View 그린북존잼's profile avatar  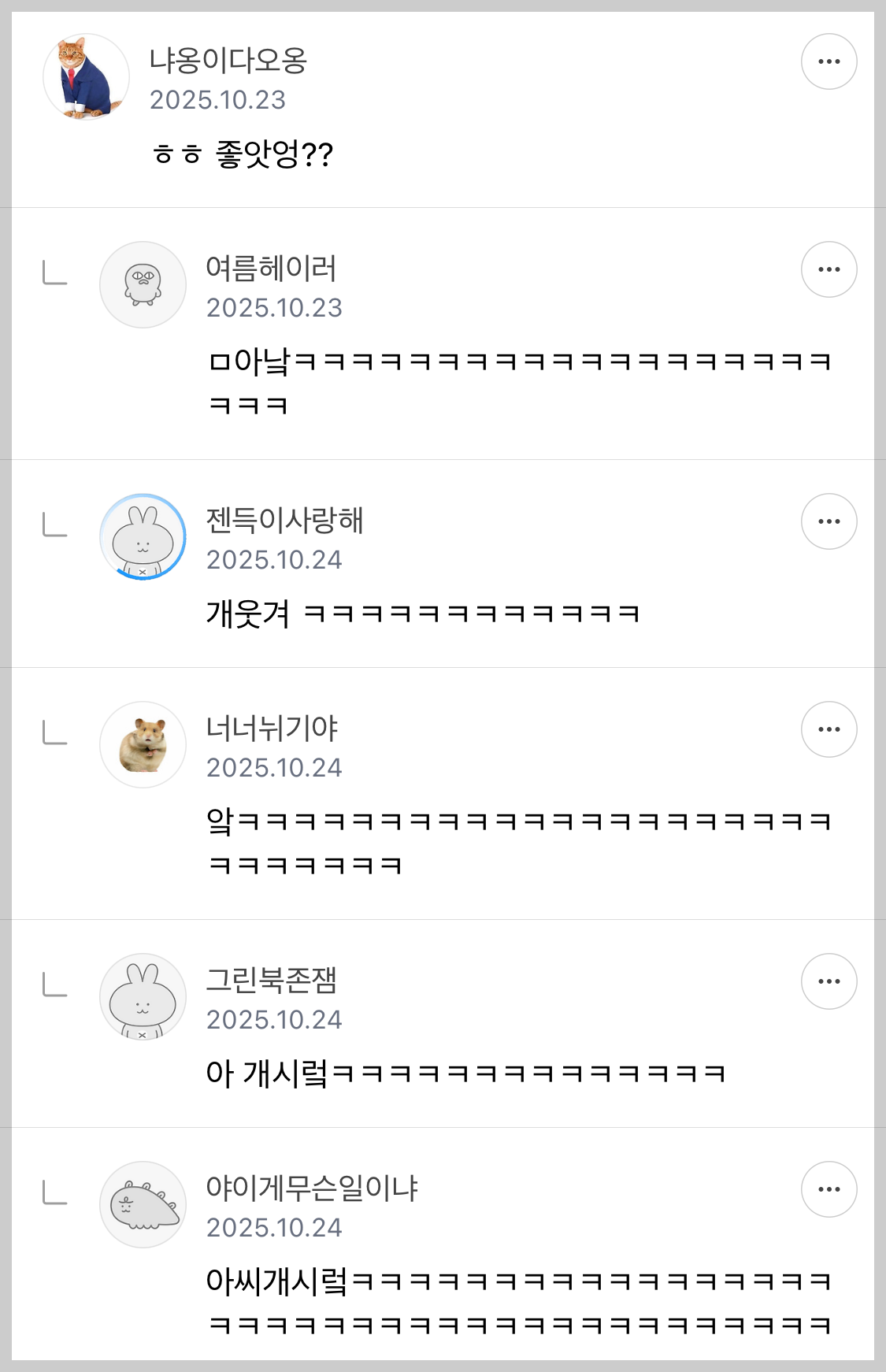[x=143, y=996]
